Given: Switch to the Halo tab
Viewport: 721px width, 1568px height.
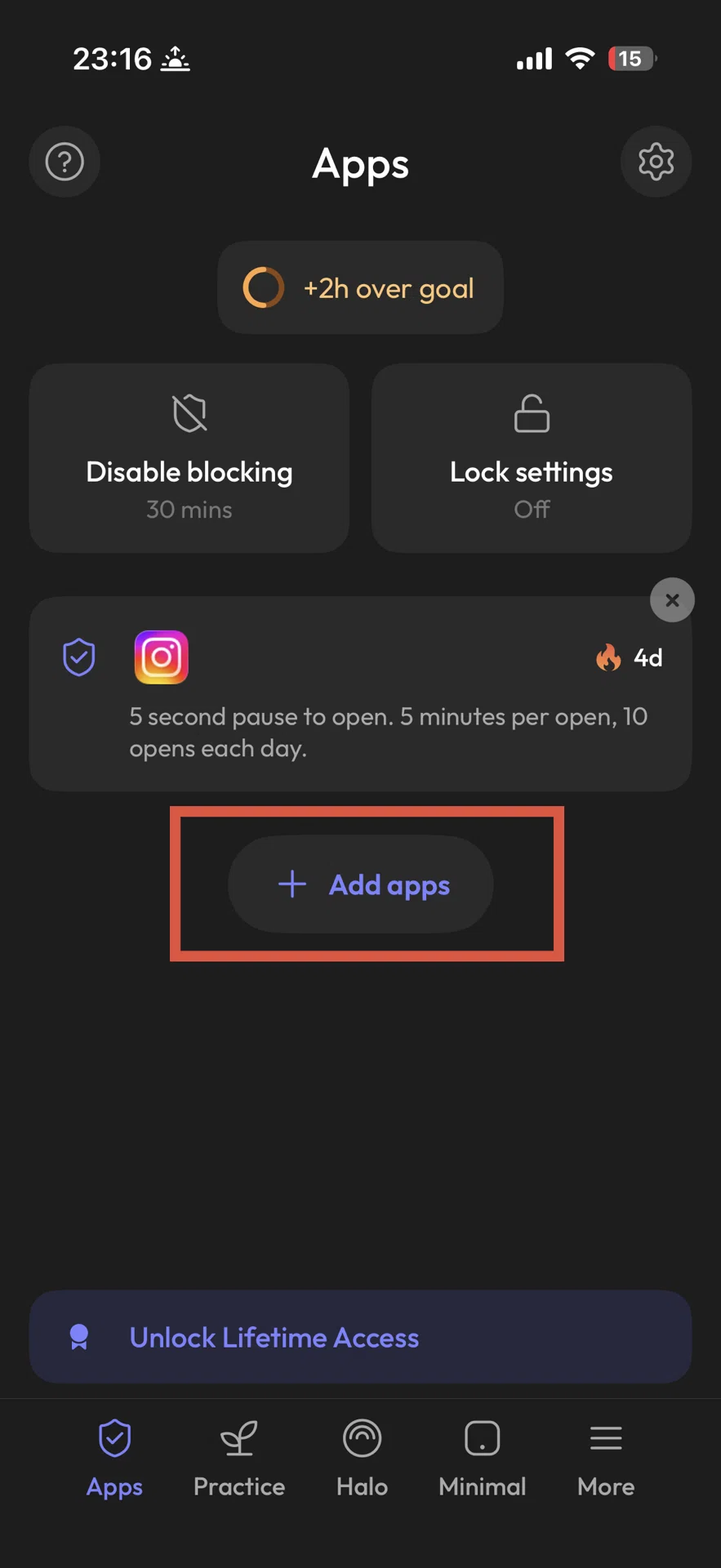Looking at the screenshot, I should [x=362, y=1459].
